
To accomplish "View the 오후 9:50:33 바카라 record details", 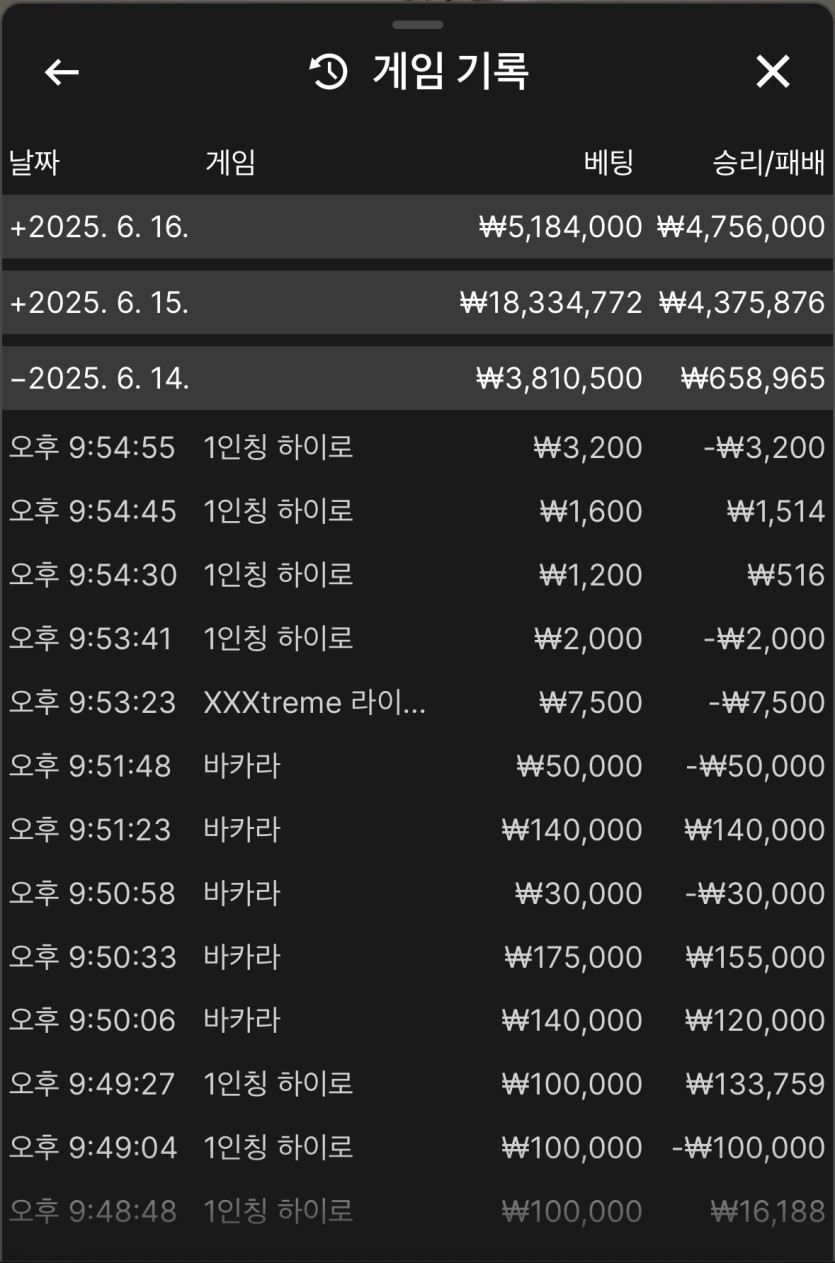I will click(417, 957).
